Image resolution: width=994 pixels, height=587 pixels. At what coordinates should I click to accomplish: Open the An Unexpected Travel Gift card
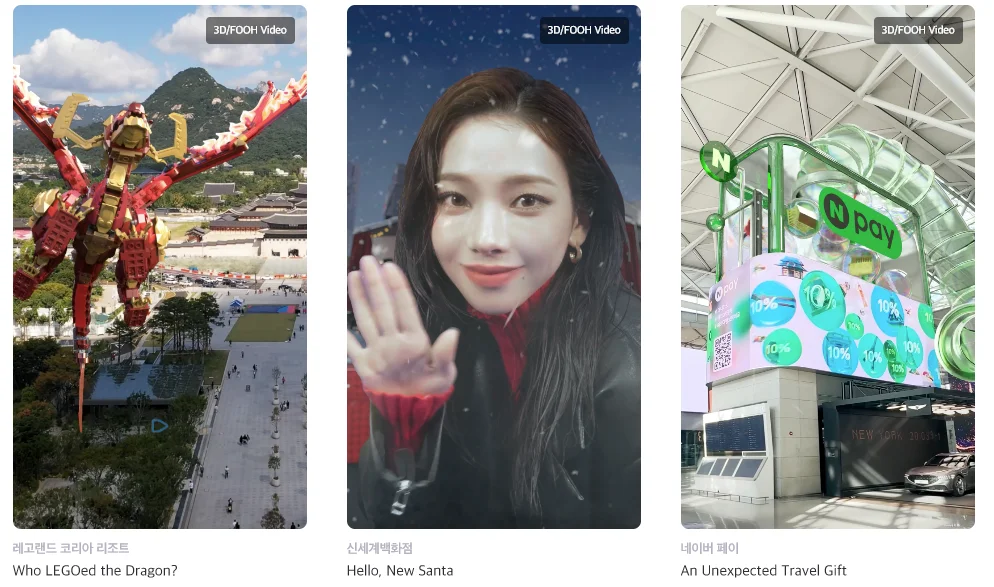coord(827,267)
